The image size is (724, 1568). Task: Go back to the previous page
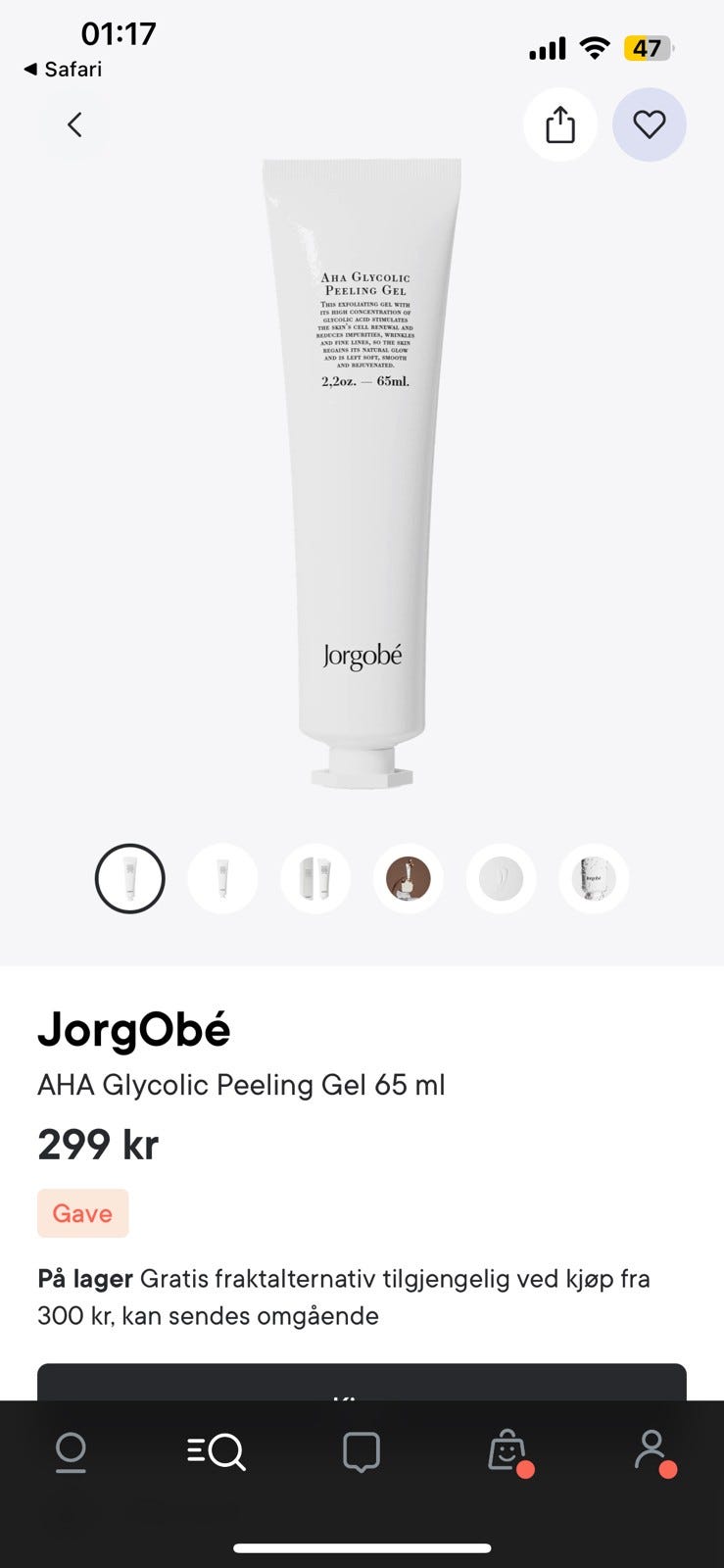pos(74,124)
